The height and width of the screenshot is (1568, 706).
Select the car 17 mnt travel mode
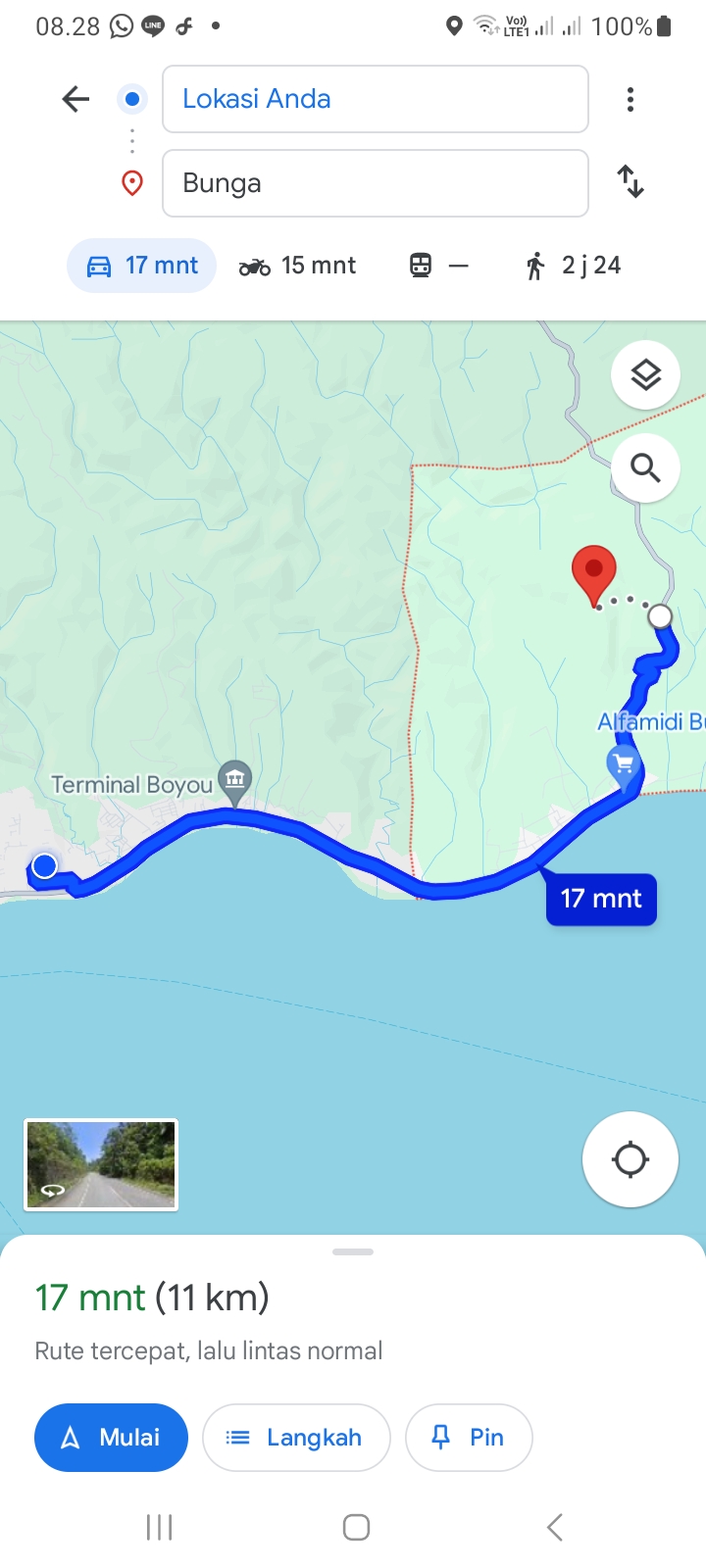point(142,266)
